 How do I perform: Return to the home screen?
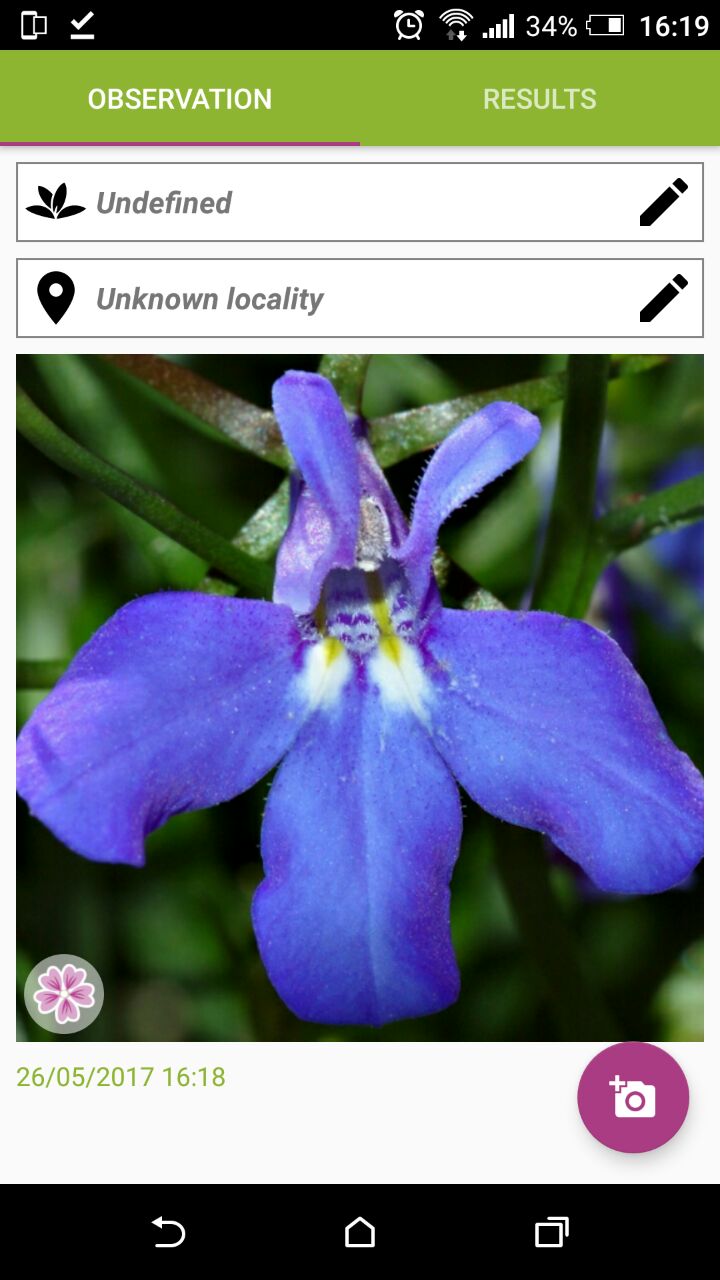click(x=360, y=1232)
